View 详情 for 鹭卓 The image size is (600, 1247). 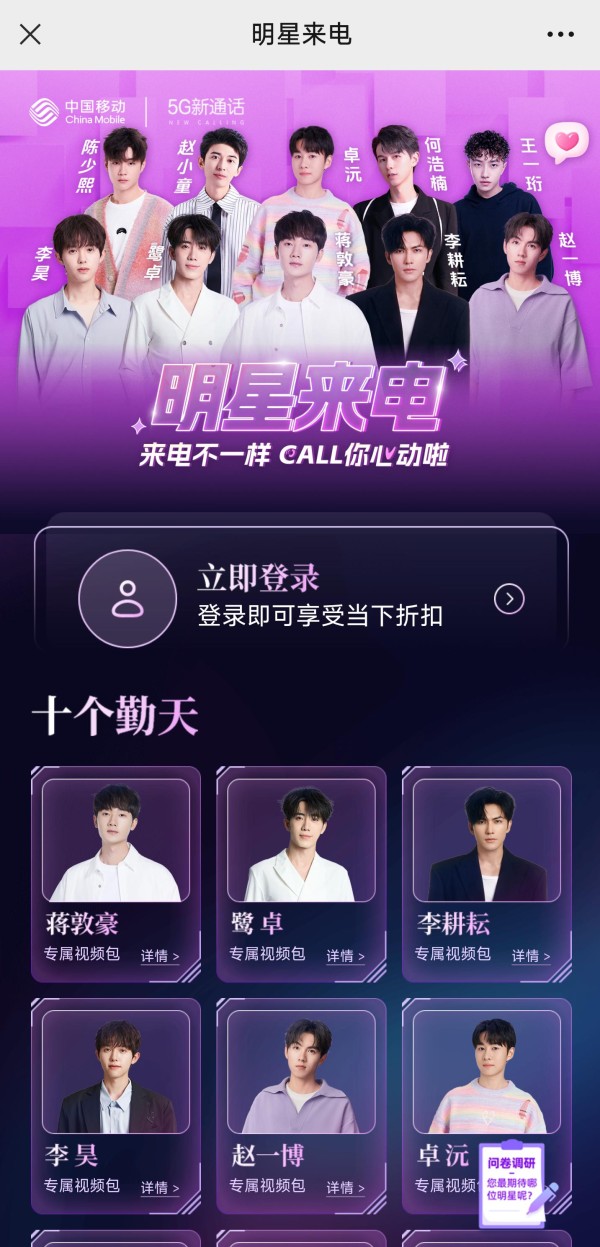pyautogui.click(x=346, y=956)
